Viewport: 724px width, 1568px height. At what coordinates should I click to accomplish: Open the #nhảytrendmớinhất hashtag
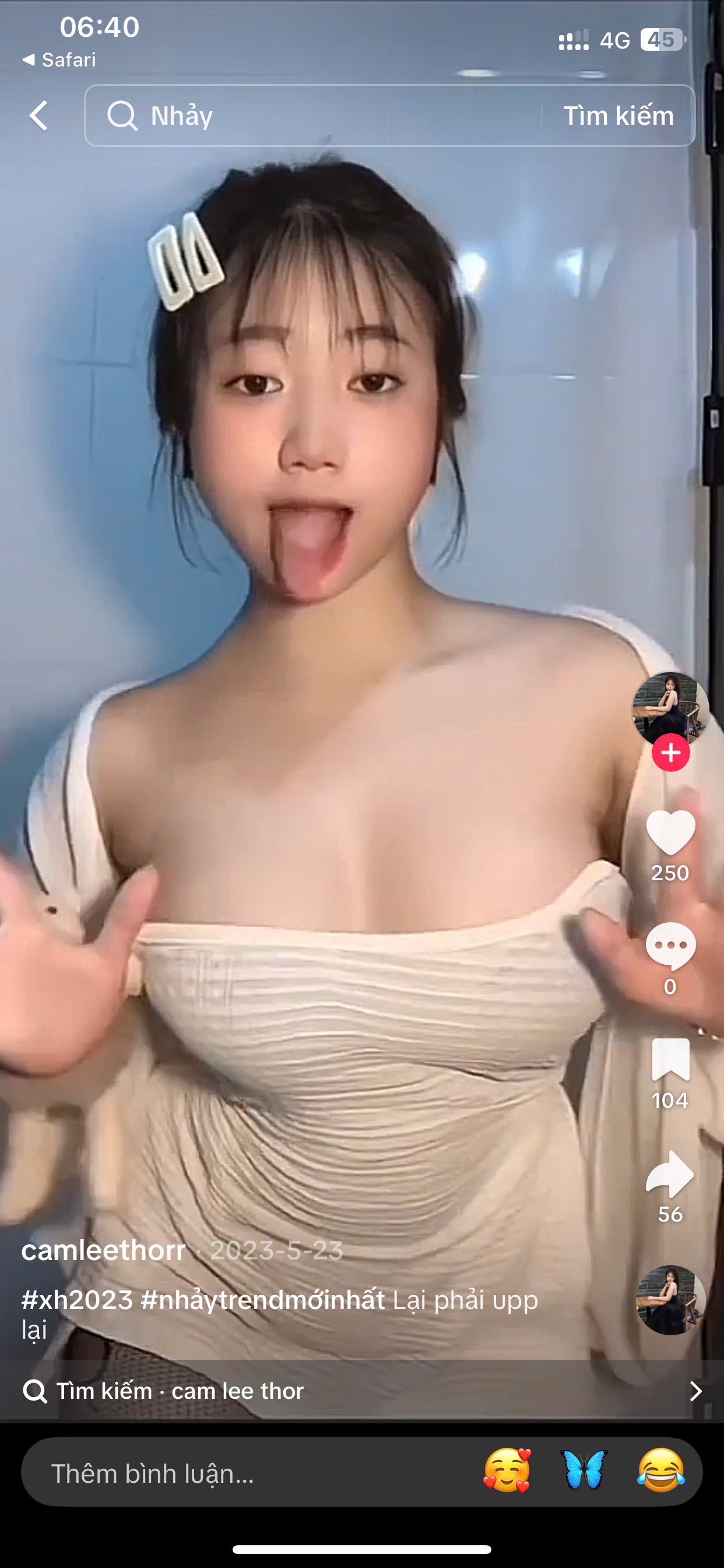(263, 1300)
